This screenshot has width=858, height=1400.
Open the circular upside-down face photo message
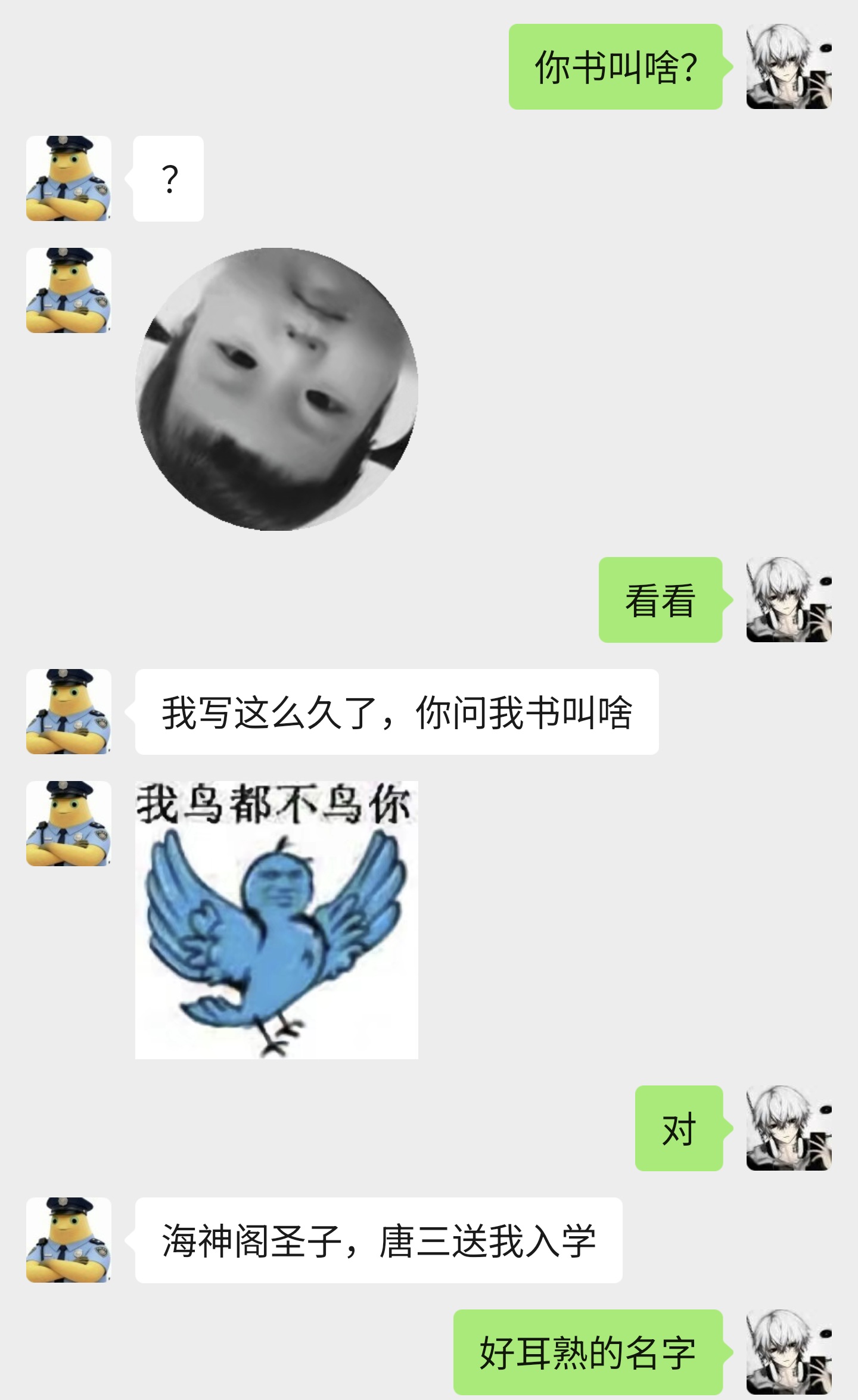click(x=276, y=388)
